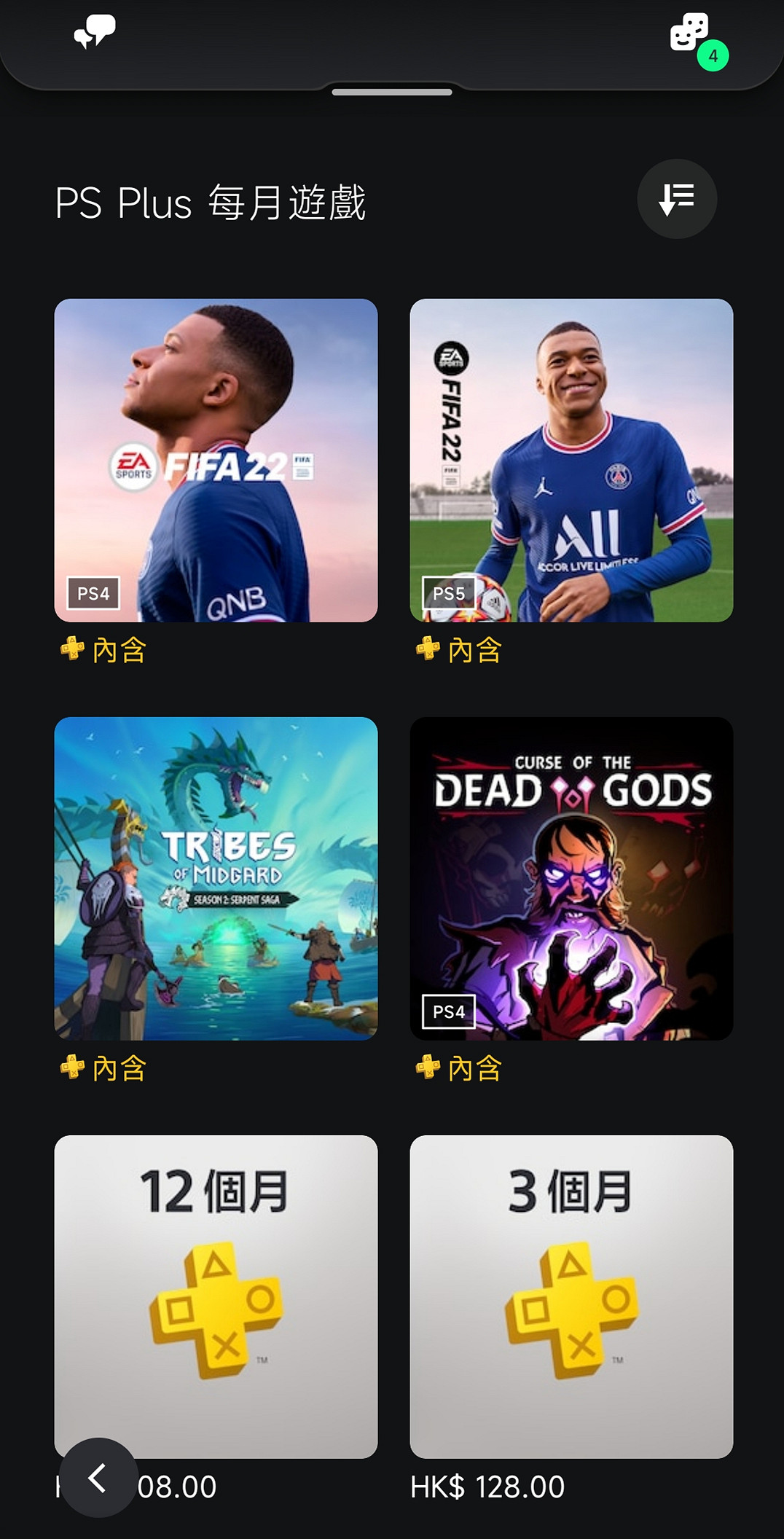View Curse of the Dead Gods
The image size is (784, 1539).
tap(571, 879)
